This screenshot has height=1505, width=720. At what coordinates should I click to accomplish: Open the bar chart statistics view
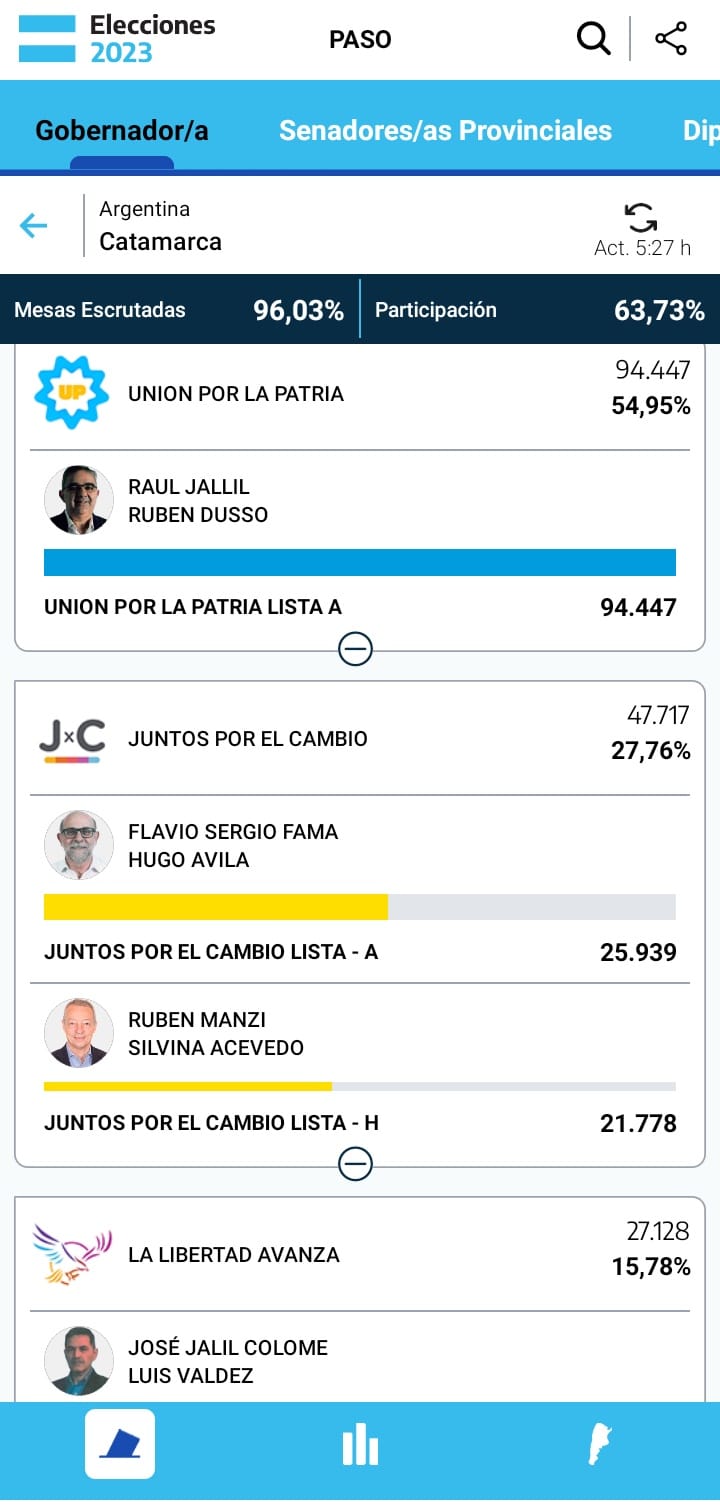360,1444
